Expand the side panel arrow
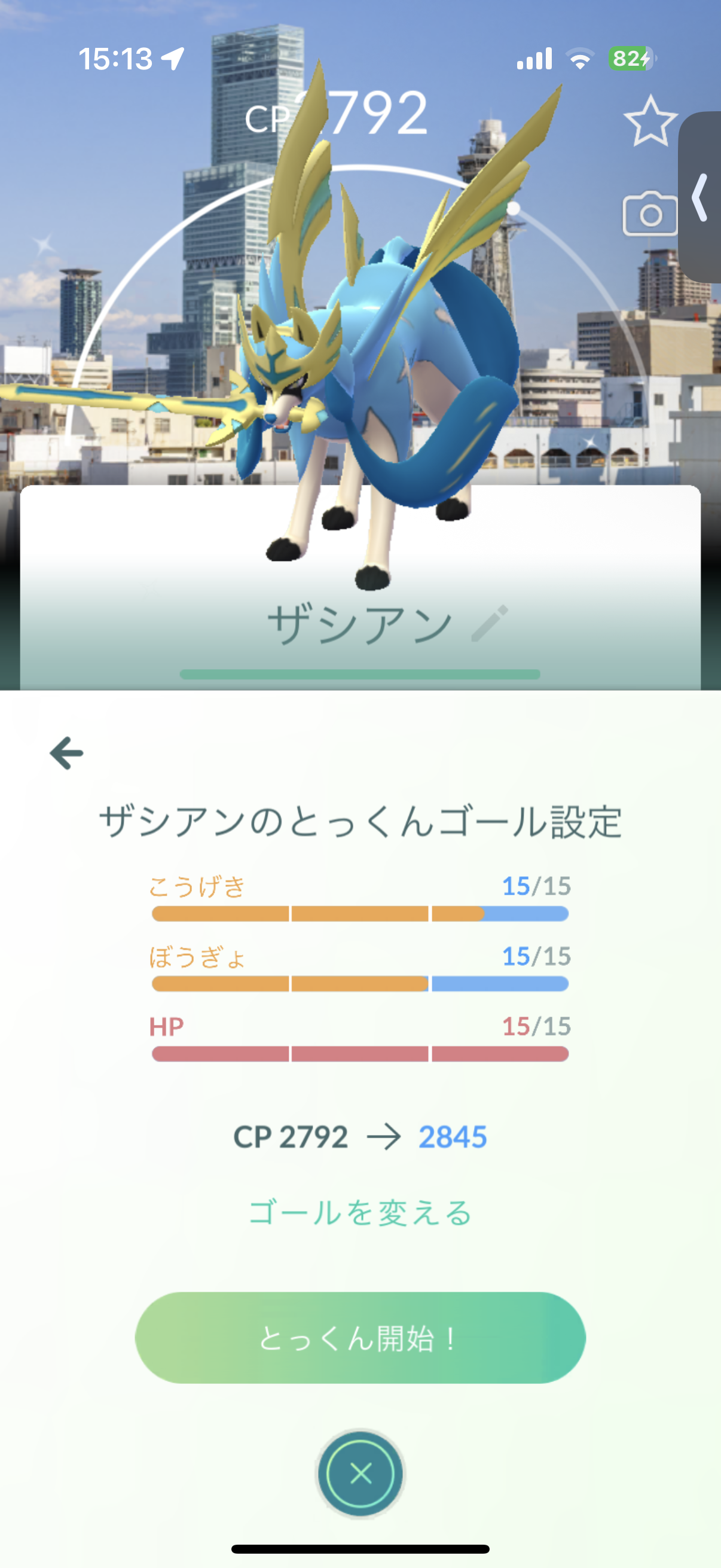 [x=701, y=197]
